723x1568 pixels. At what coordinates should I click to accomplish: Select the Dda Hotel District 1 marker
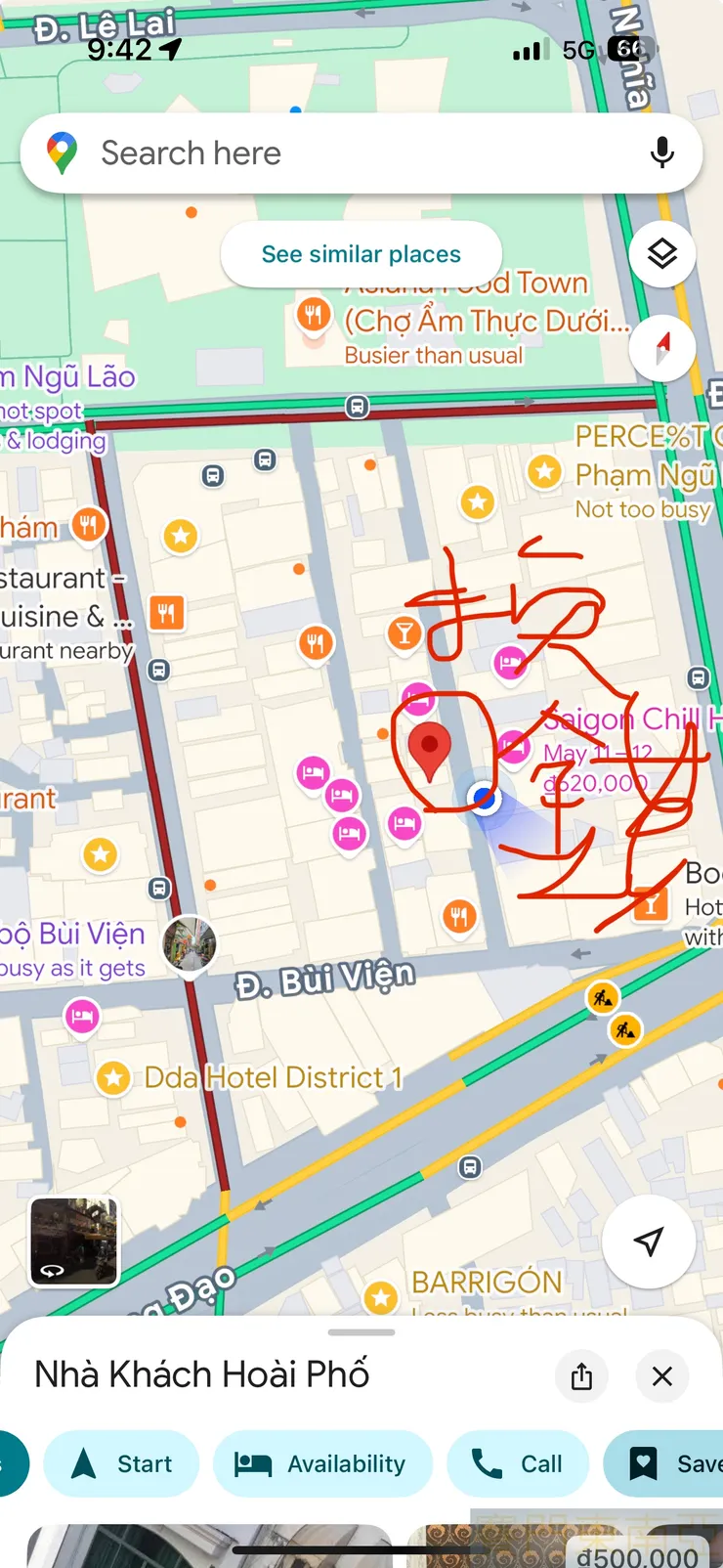(x=113, y=1078)
